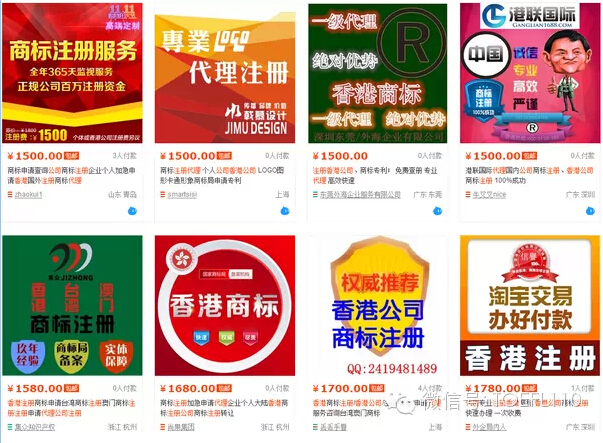Open the 权威推荐 香港公司商标注册 ¥1700 product
The width and height of the screenshot is (603, 443).
[376, 306]
